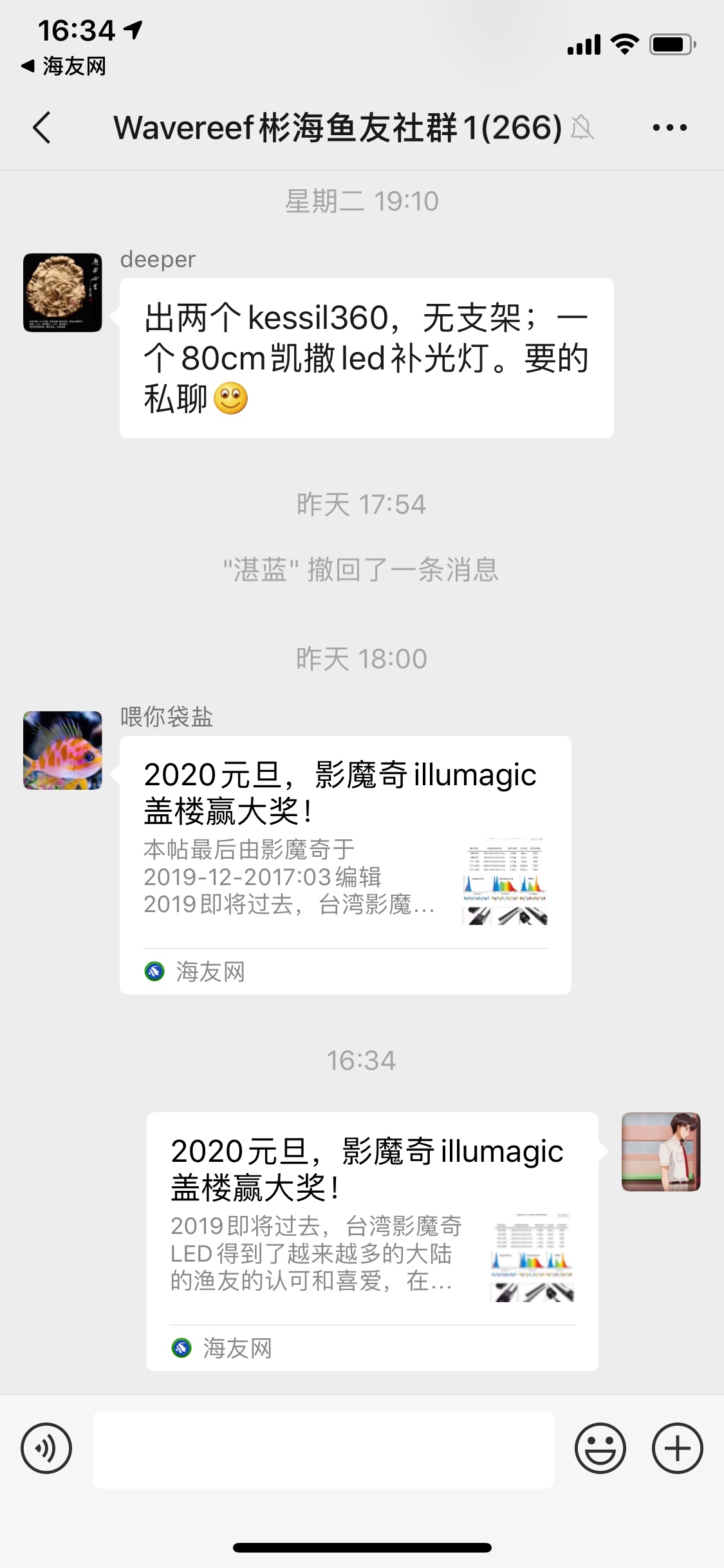The height and width of the screenshot is (1568, 724).
Task: Open the group chat's three-dot menu
Action: coord(669,127)
